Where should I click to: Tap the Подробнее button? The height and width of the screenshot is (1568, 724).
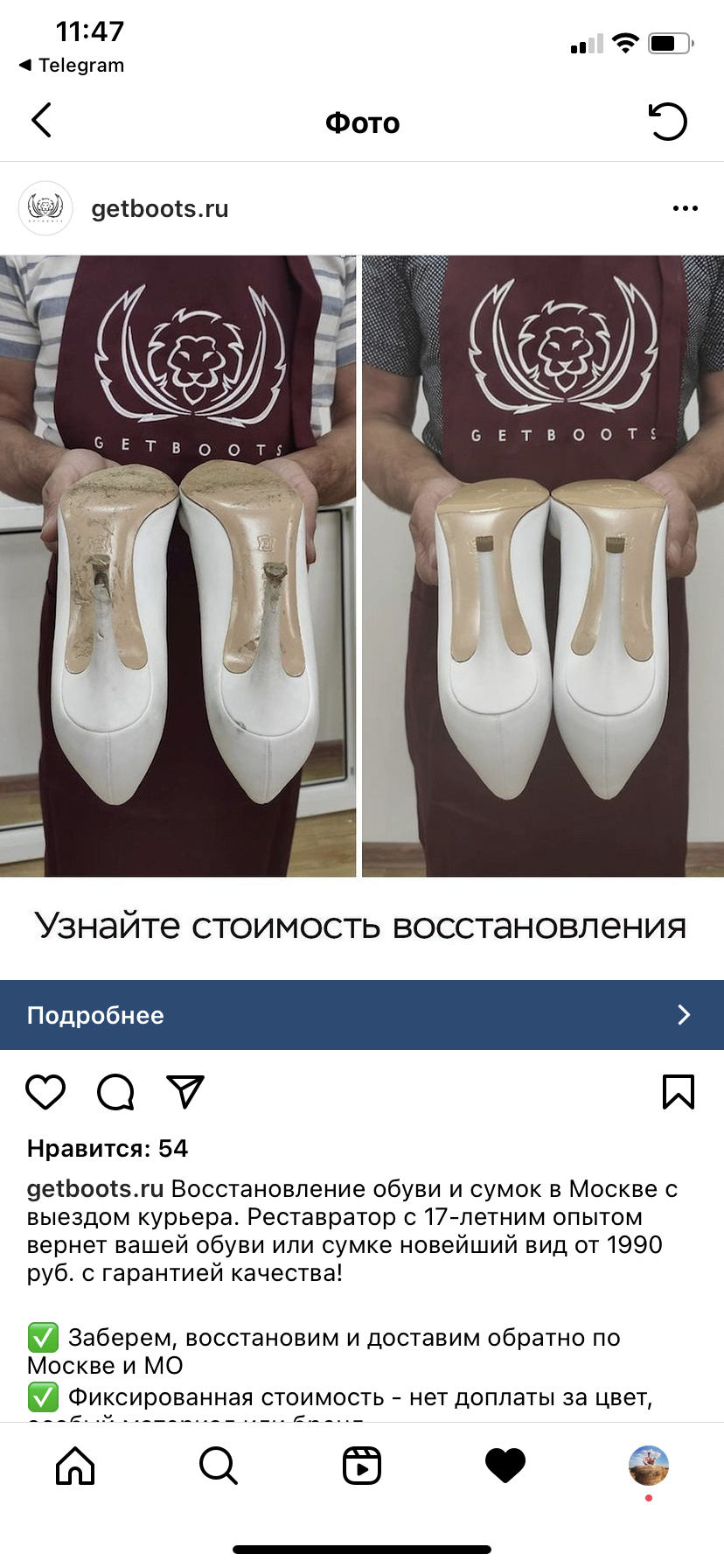click(x=362, y=1015)
